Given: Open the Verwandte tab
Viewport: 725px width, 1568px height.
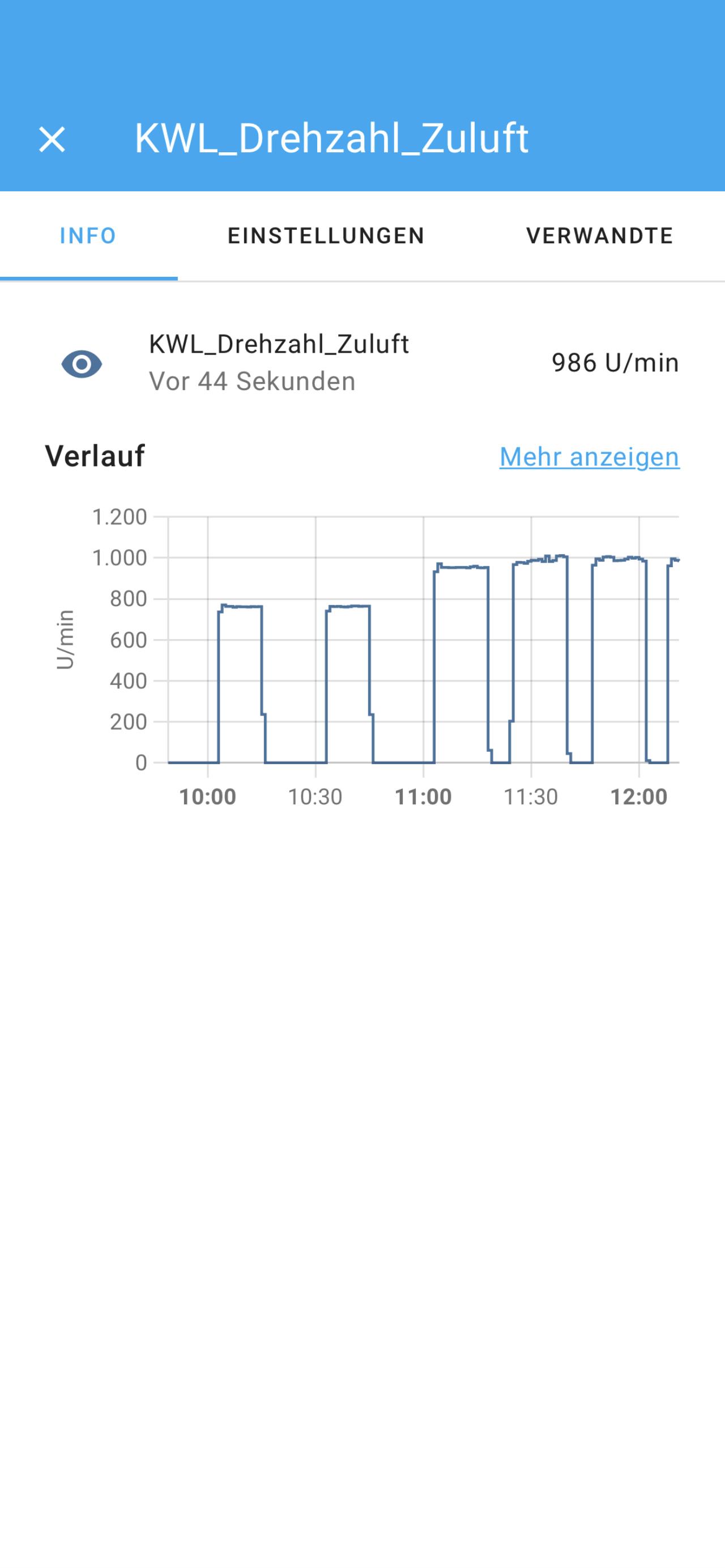Looking at the screenshot, I should 600,235.
